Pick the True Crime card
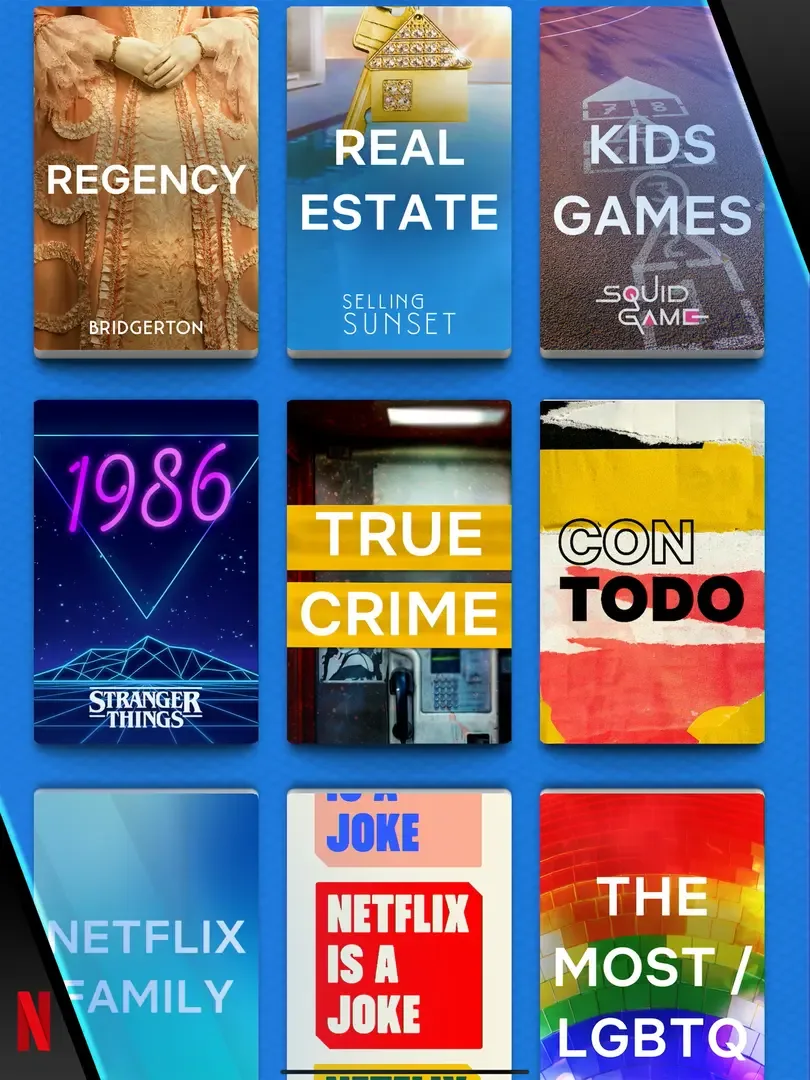This screenshot has height=1080, width=810. pyautogui.click(x=399, y=572)
